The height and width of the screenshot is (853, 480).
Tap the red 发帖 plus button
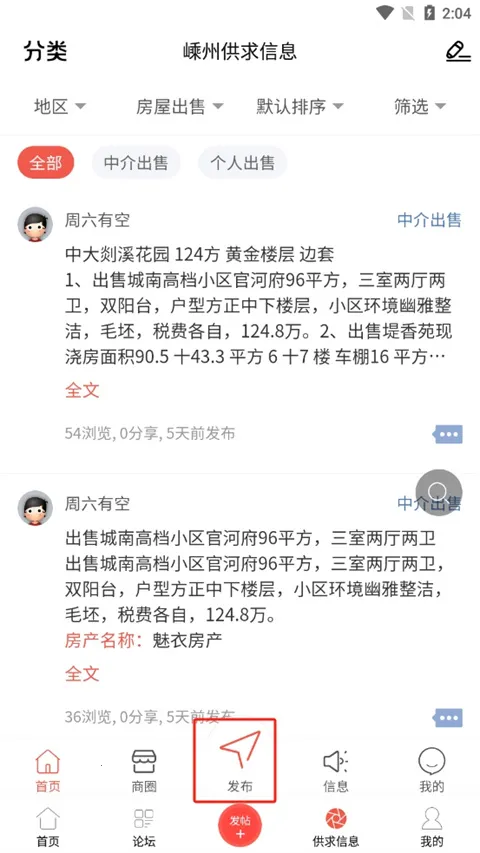click(x=240, y=826)
